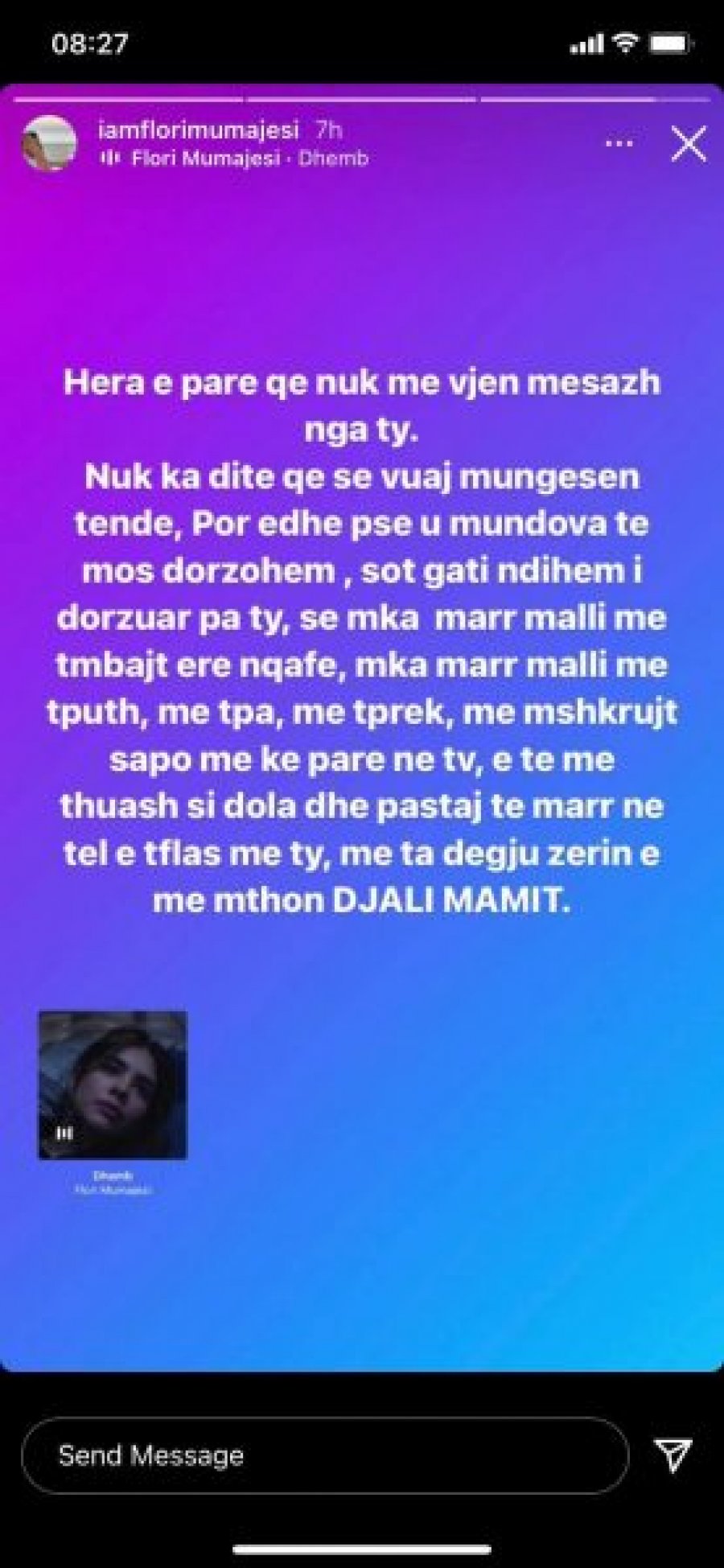Focus the Send Message field
724x1568 pixels.
324,1455
